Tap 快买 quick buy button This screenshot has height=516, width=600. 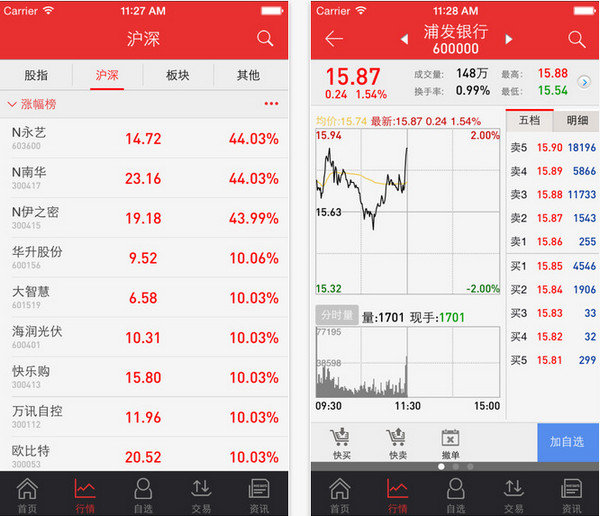coord(341,443)
